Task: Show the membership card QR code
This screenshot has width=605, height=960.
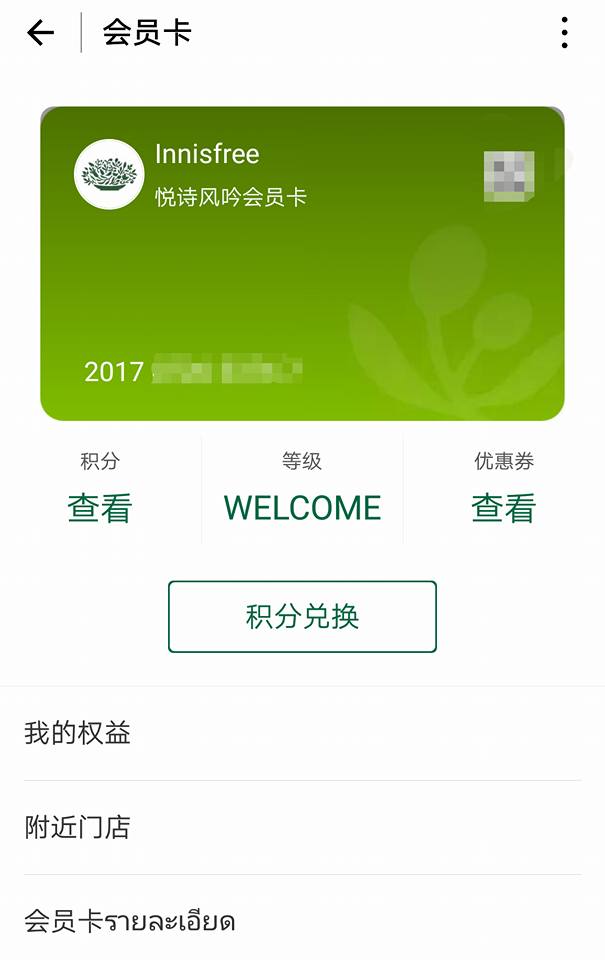Action: pos(509,176)
